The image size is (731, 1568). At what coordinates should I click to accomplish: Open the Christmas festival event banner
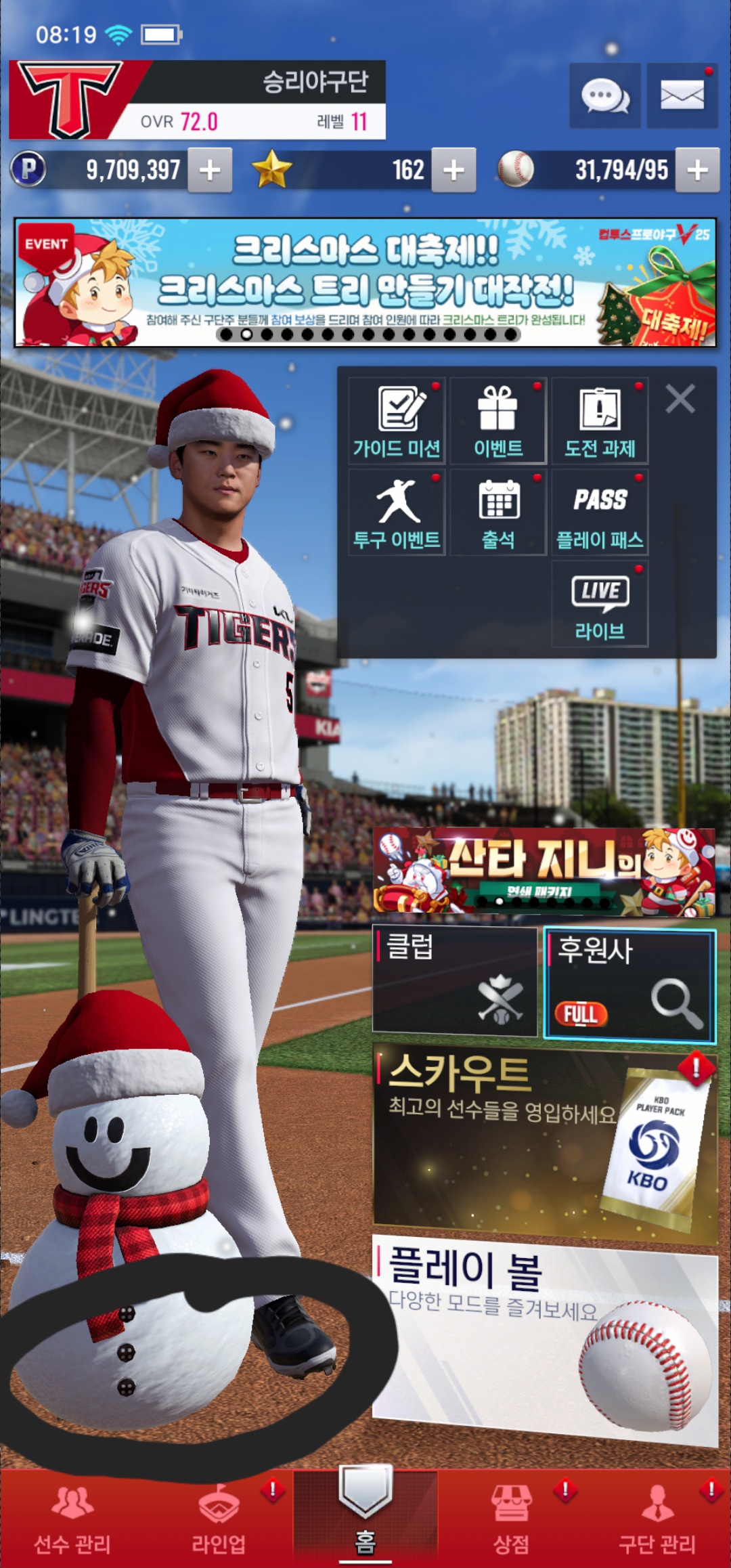365,282
